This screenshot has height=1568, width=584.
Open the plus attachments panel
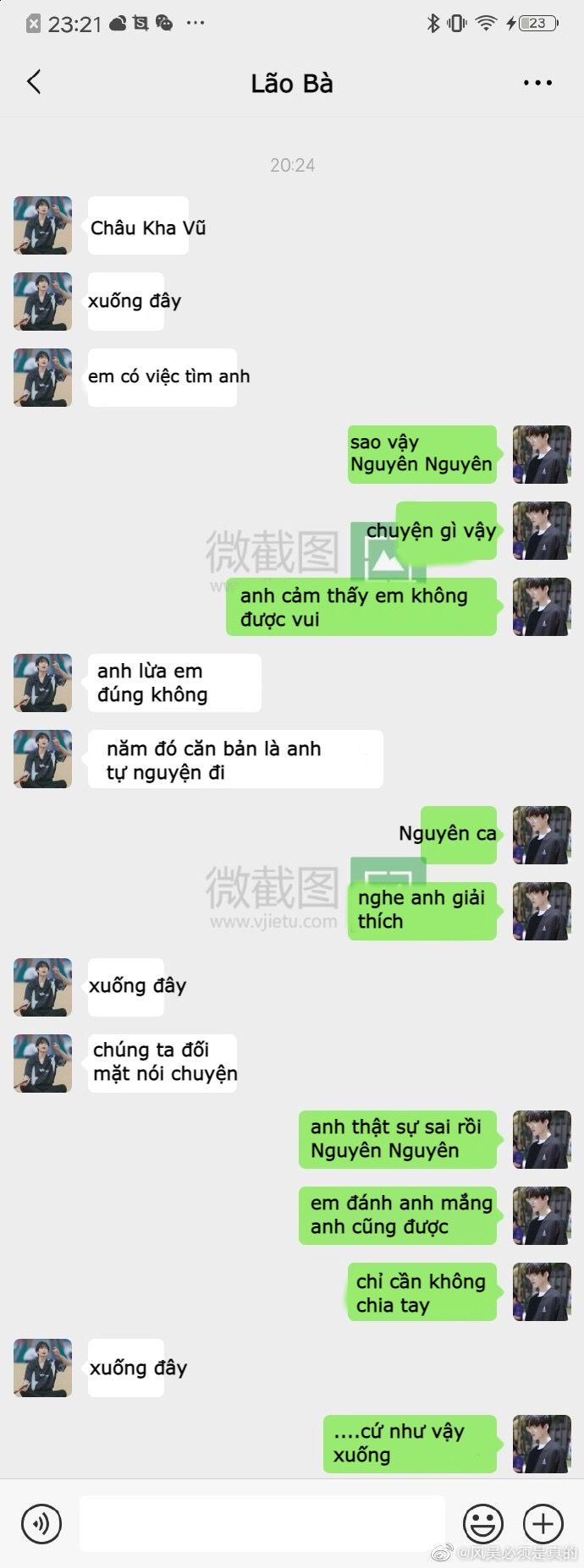pos(543,1523)
